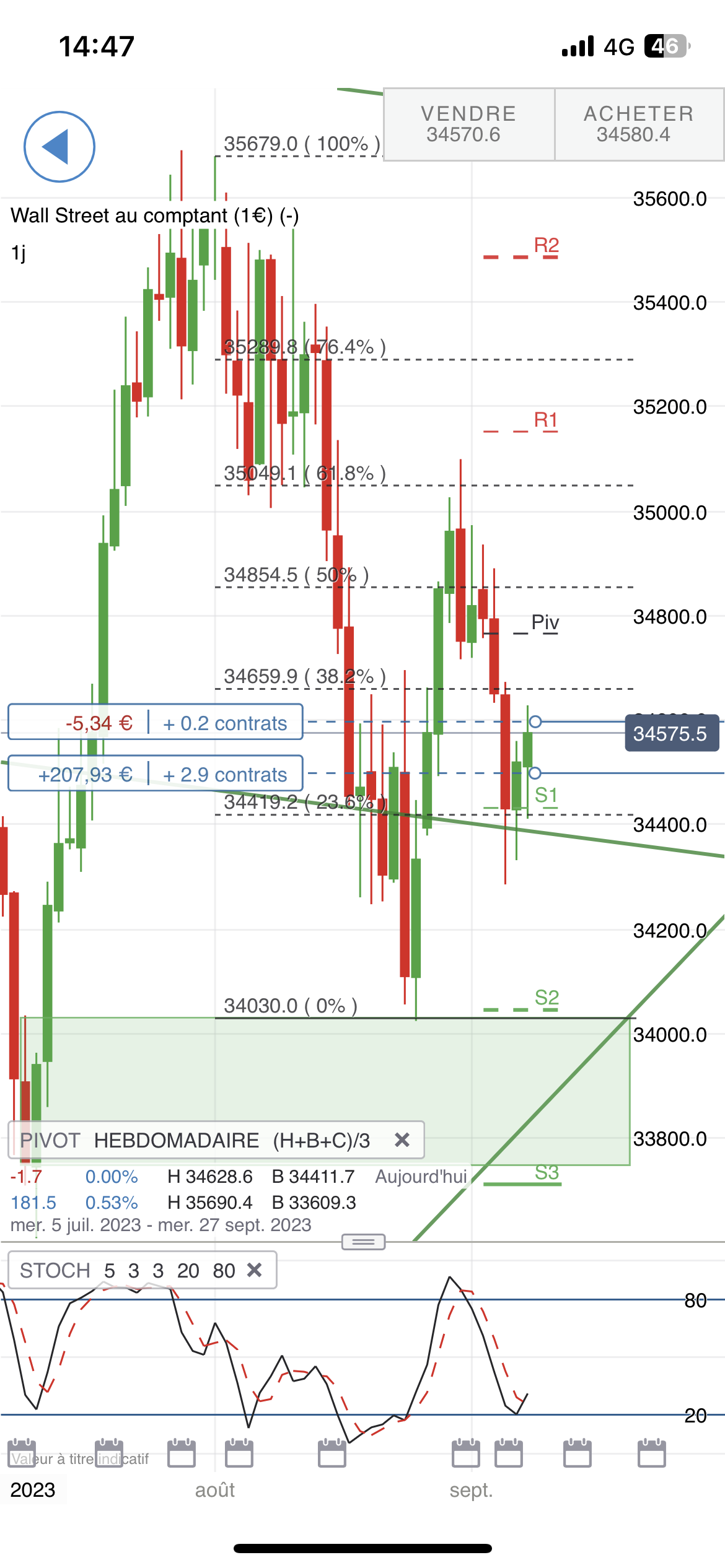Open PIVOT HEBDOMADAIRE indicator settings
The width and height of the screenshot is (725, 1568).
point(195,1140)
